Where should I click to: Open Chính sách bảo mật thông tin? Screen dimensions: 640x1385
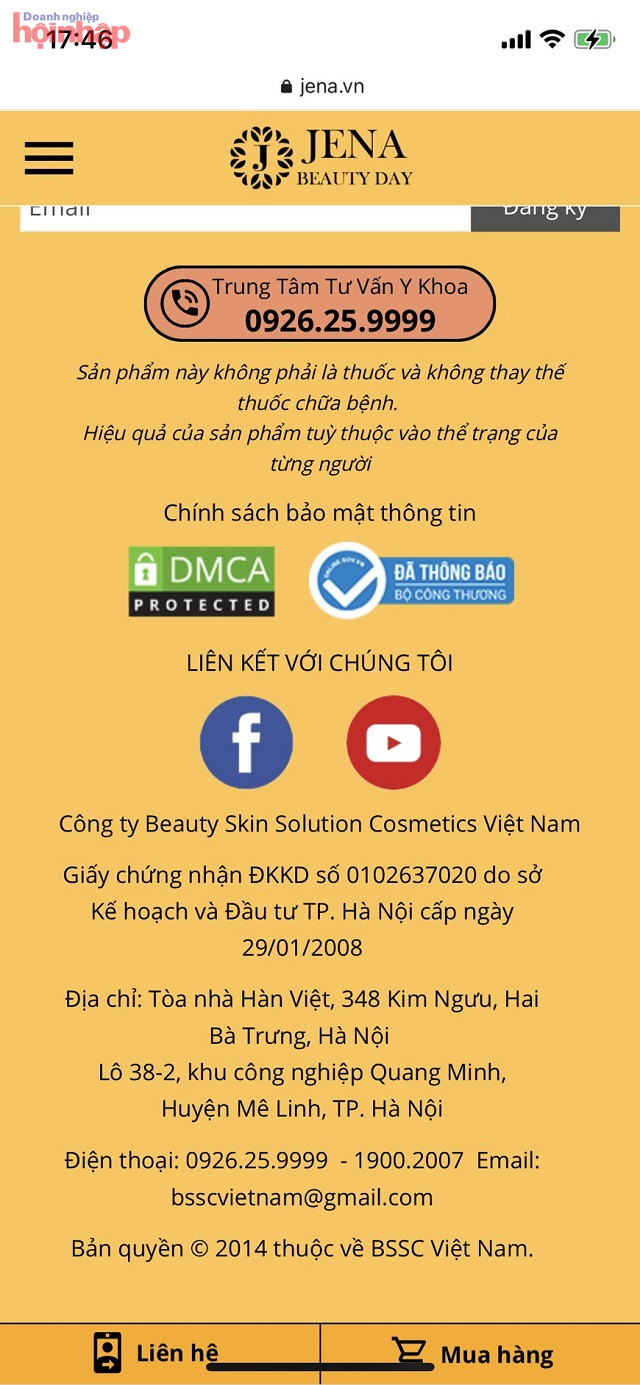click(x=320, y=513)
